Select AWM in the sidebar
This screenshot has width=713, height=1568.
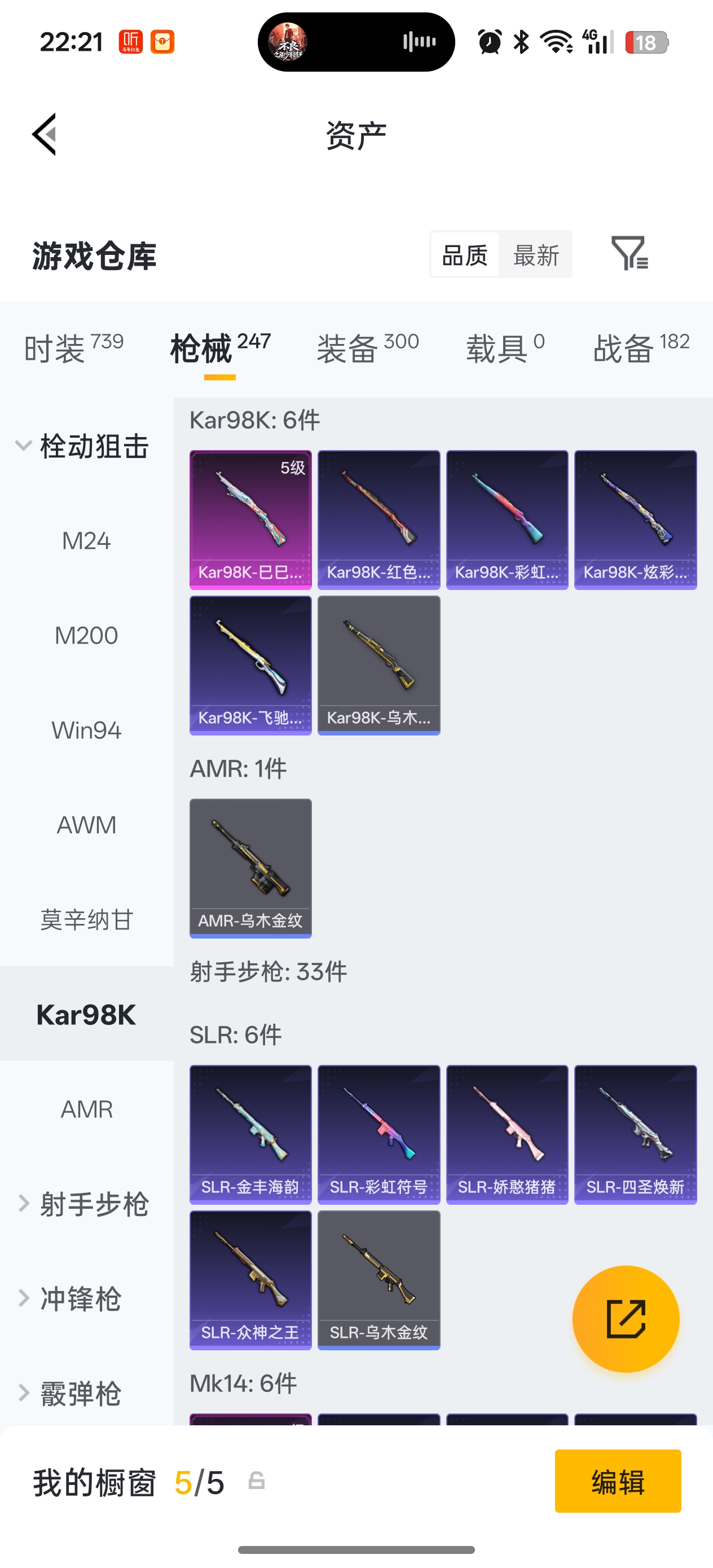[x=86, y=825]
